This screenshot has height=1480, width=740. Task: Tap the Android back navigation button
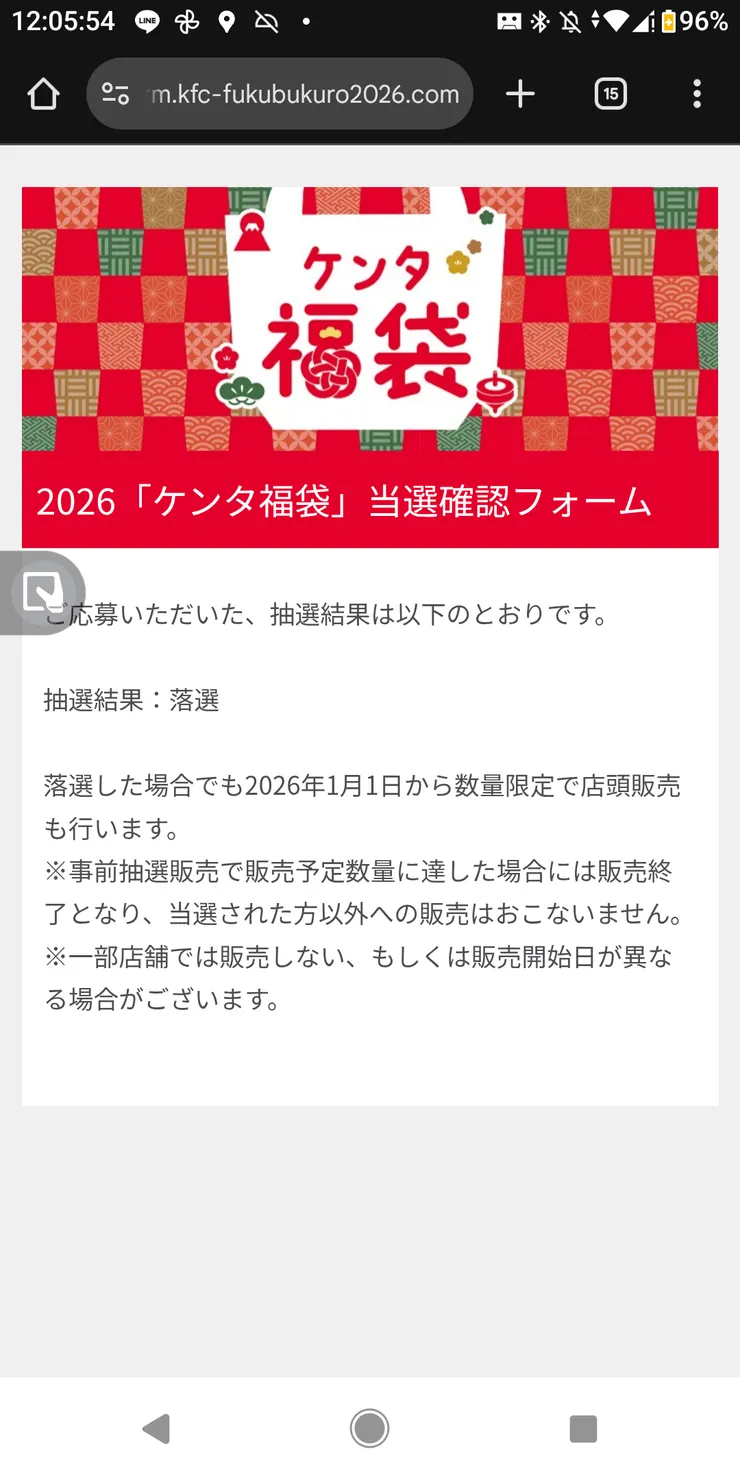(155, 1430)
